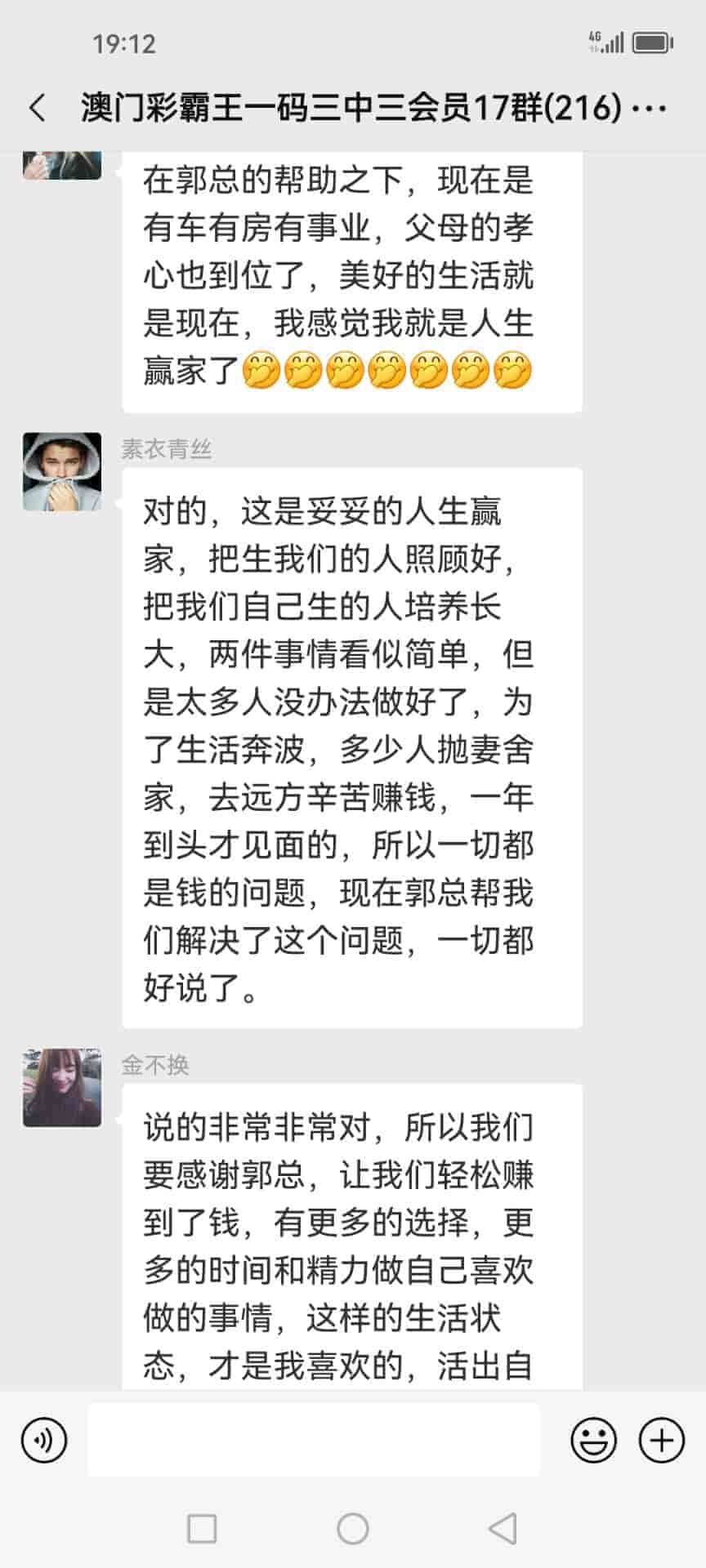Open the plus attachments panel
Screen dimensions: 706x1568
pyautogui.click(x=661, y=1440)
